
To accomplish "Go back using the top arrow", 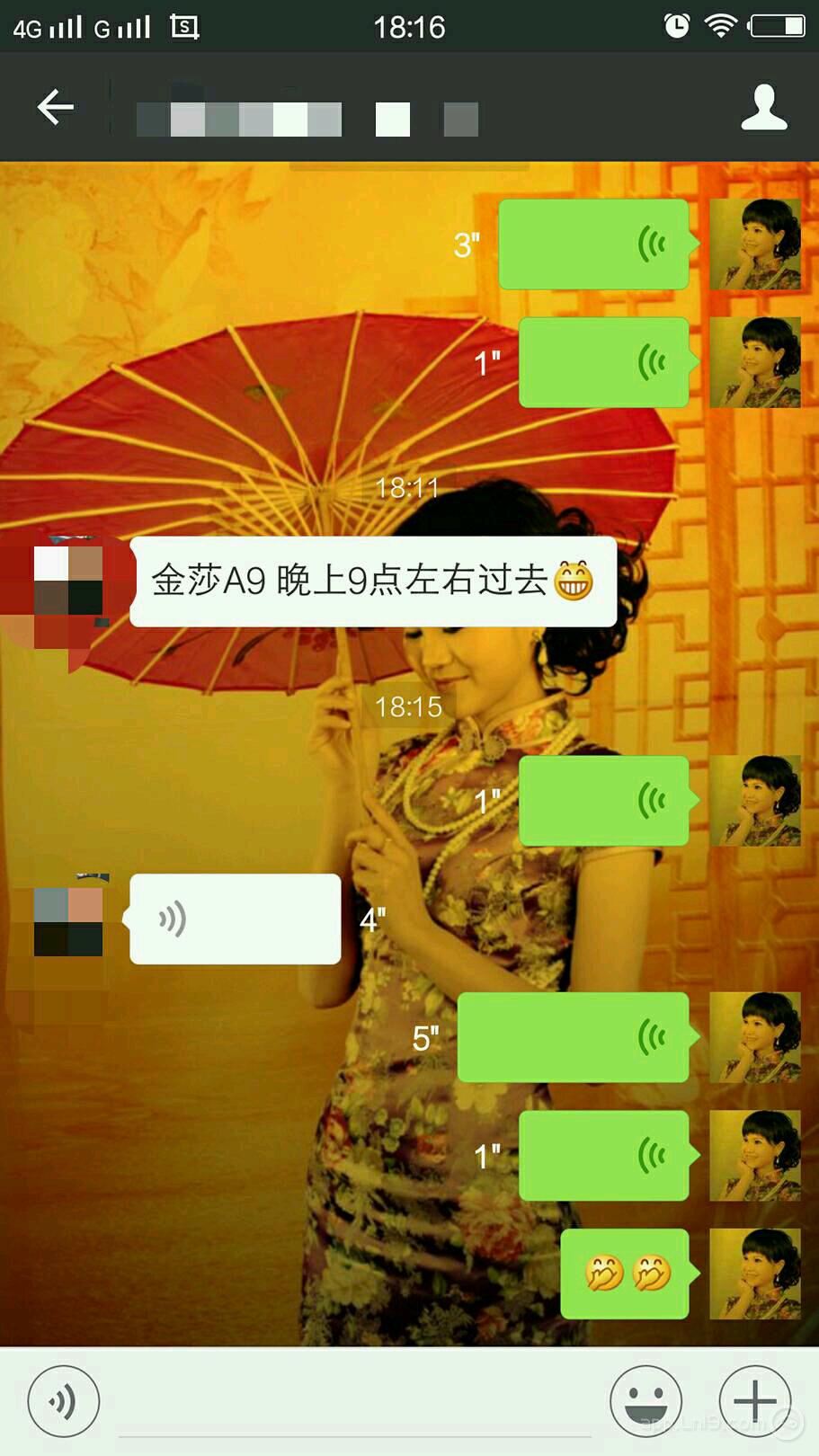I will click(x=56, y=107).
